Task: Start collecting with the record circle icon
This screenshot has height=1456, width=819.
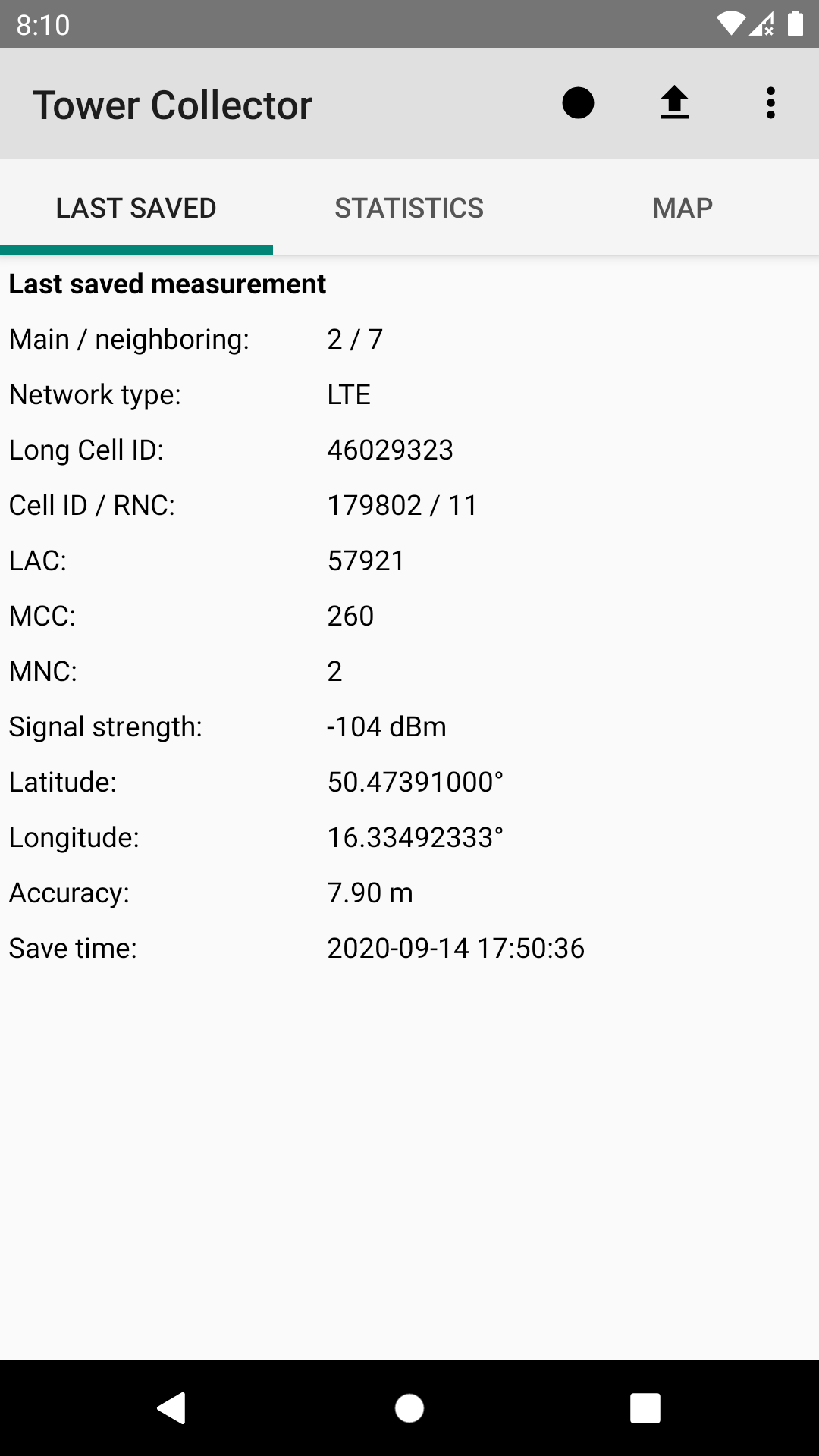Action: 578,103
